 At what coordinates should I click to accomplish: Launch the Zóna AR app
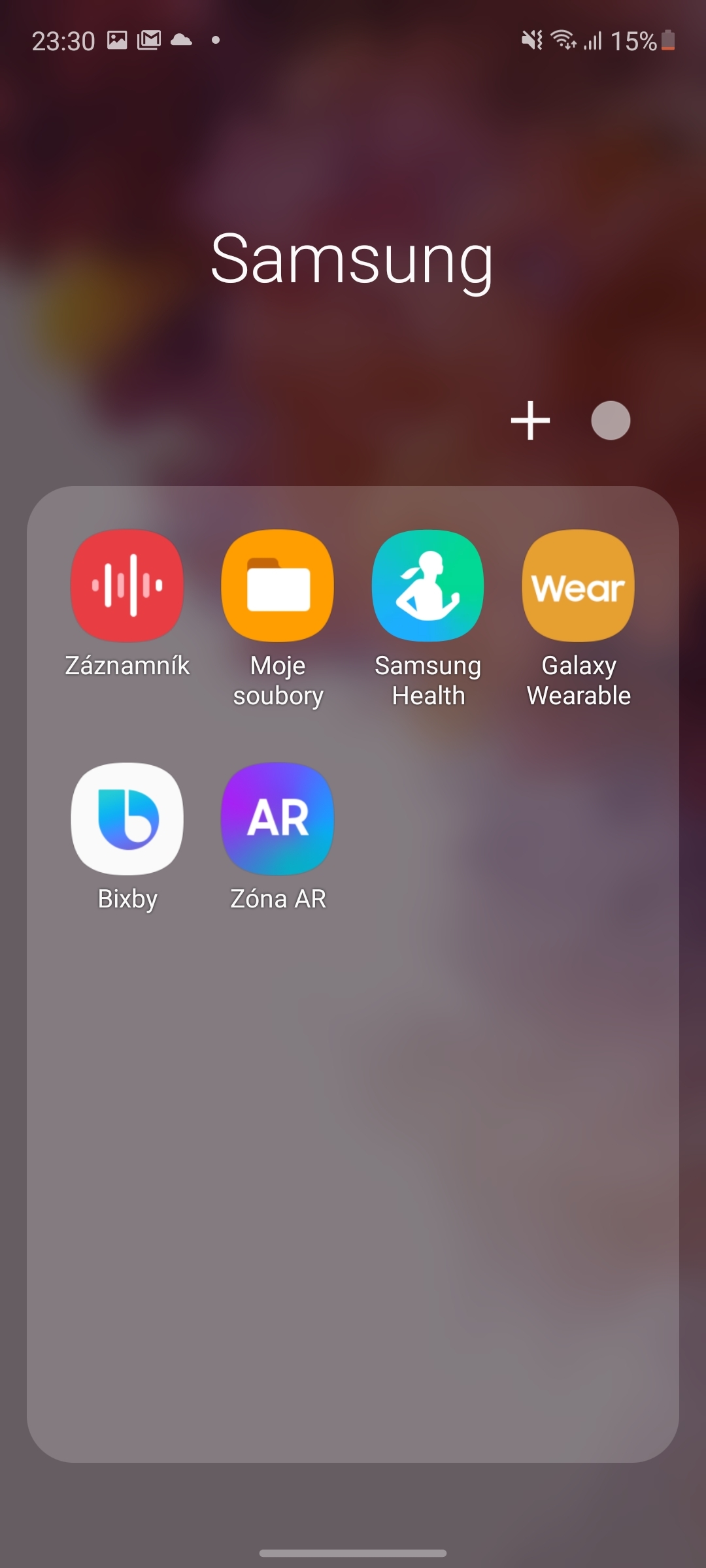tap(277, 818)
